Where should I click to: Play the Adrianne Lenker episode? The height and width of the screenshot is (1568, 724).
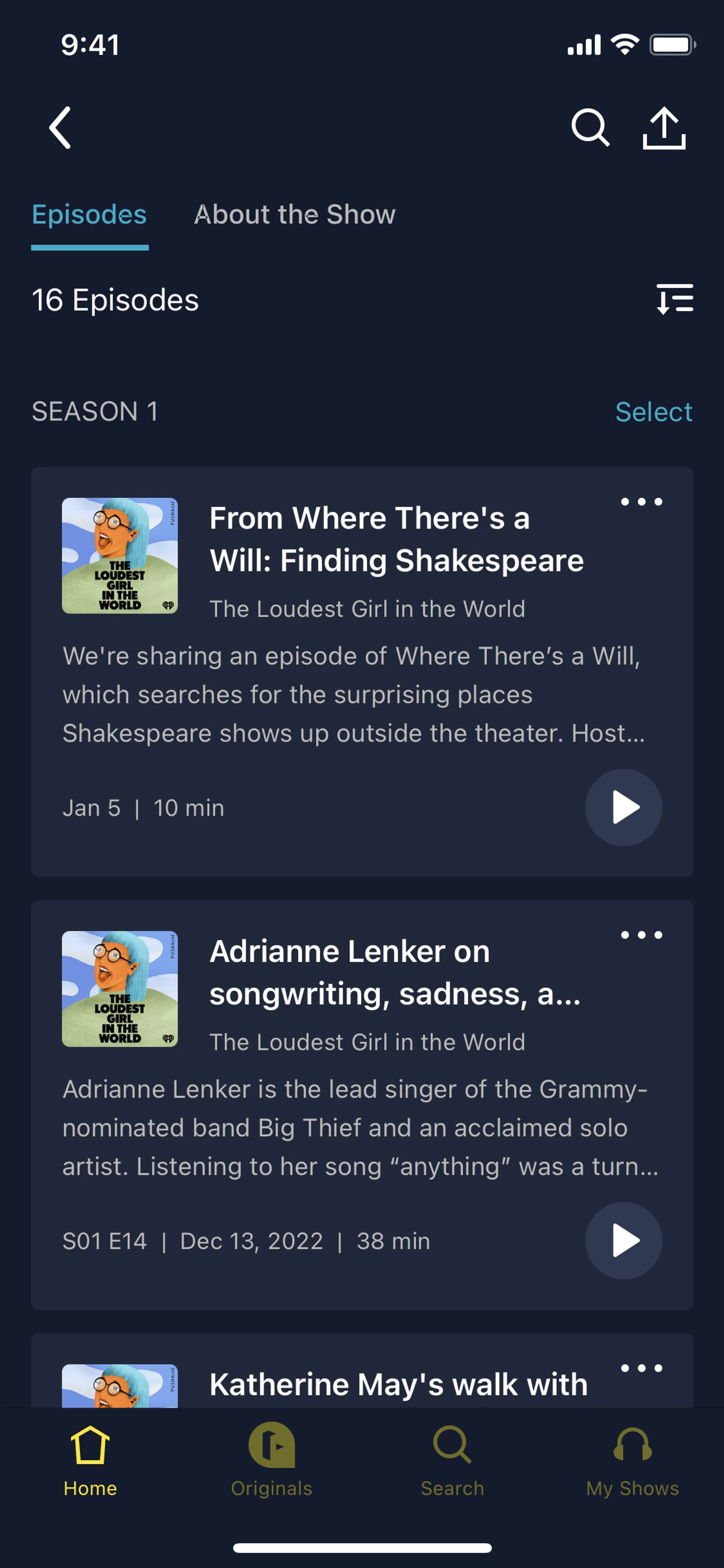coord(623,1241)
